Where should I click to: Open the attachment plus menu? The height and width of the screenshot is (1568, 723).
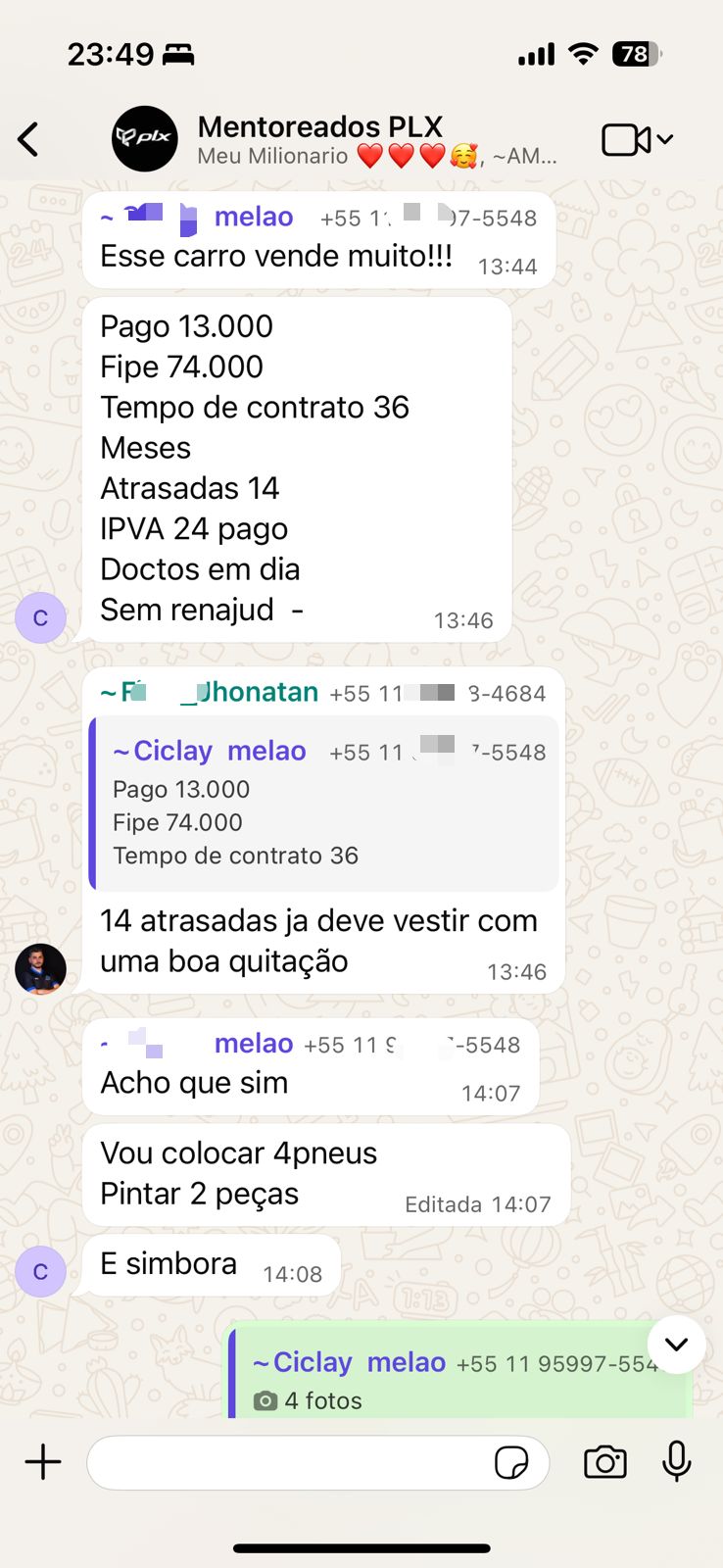click(x=43, y=1462)
